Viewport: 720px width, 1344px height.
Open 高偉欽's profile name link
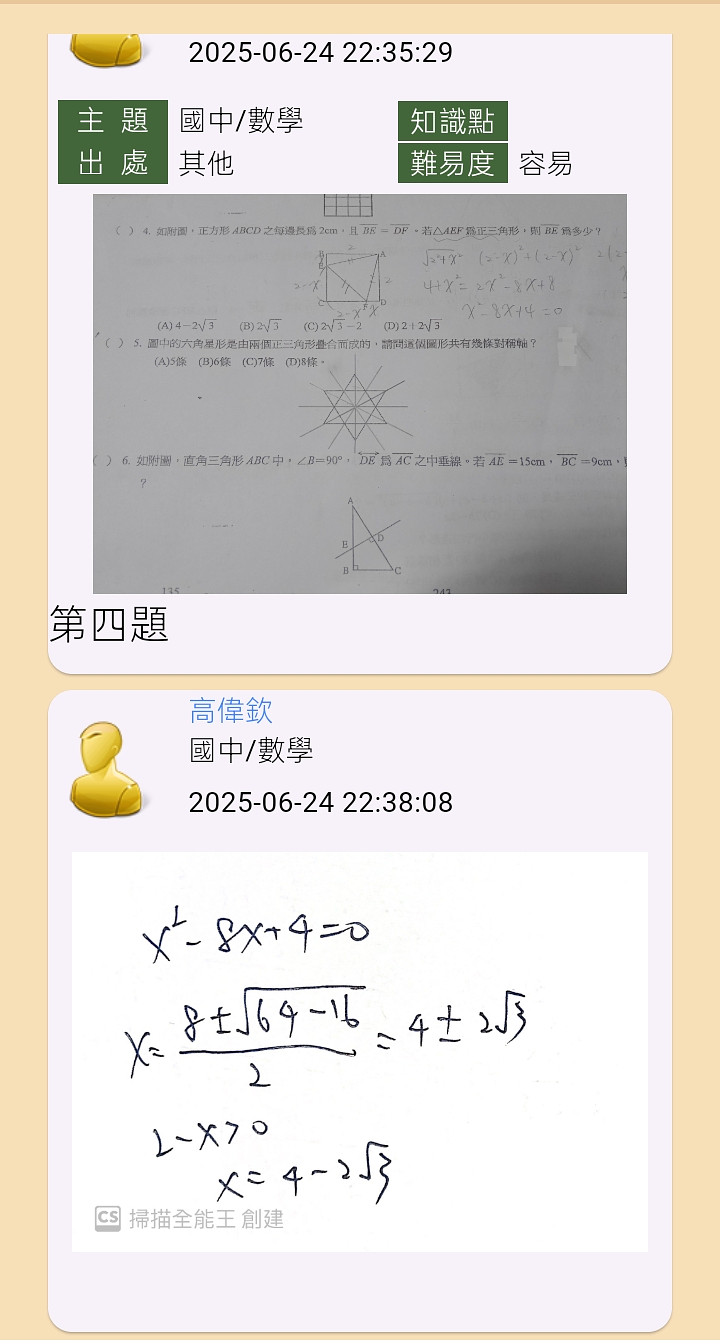click(231, 711)
